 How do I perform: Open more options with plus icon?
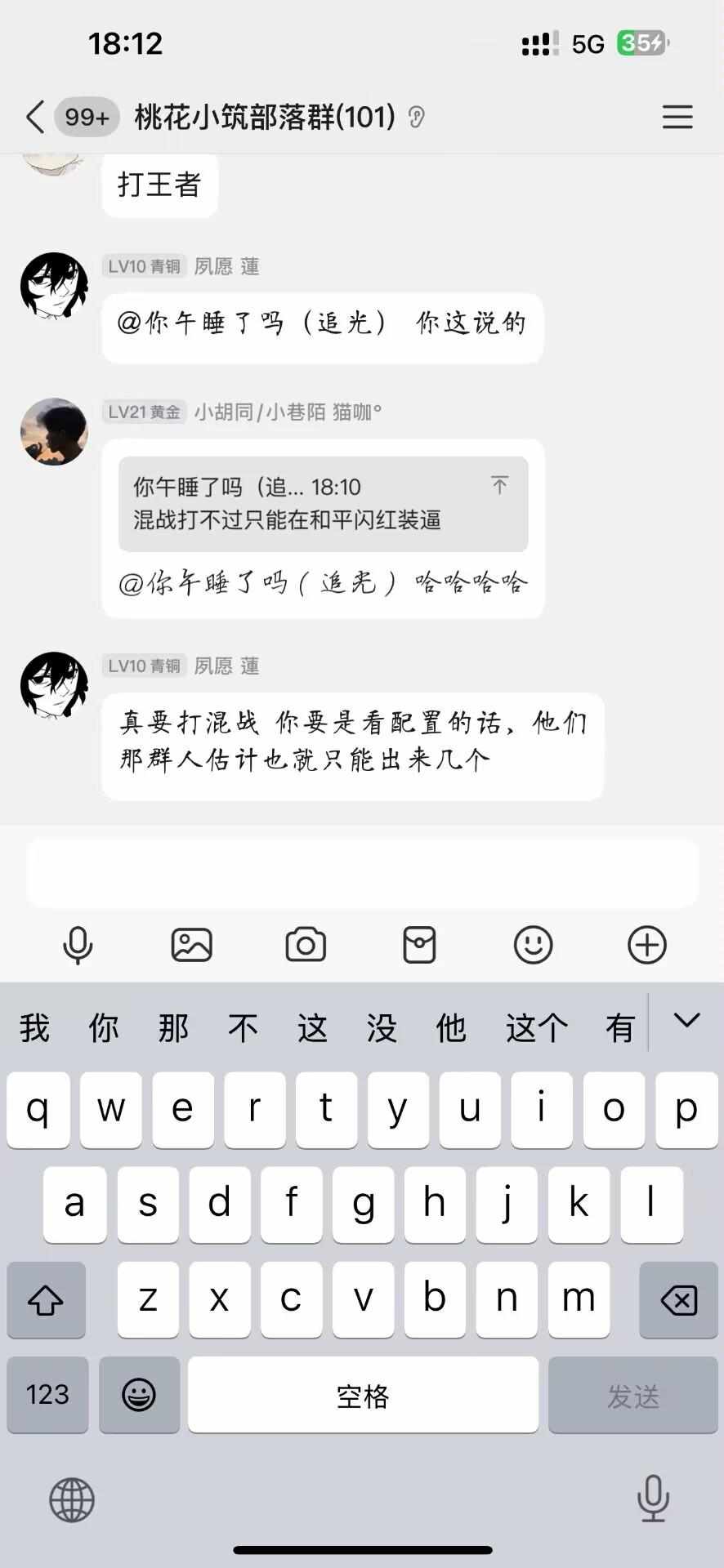[646, 946]
